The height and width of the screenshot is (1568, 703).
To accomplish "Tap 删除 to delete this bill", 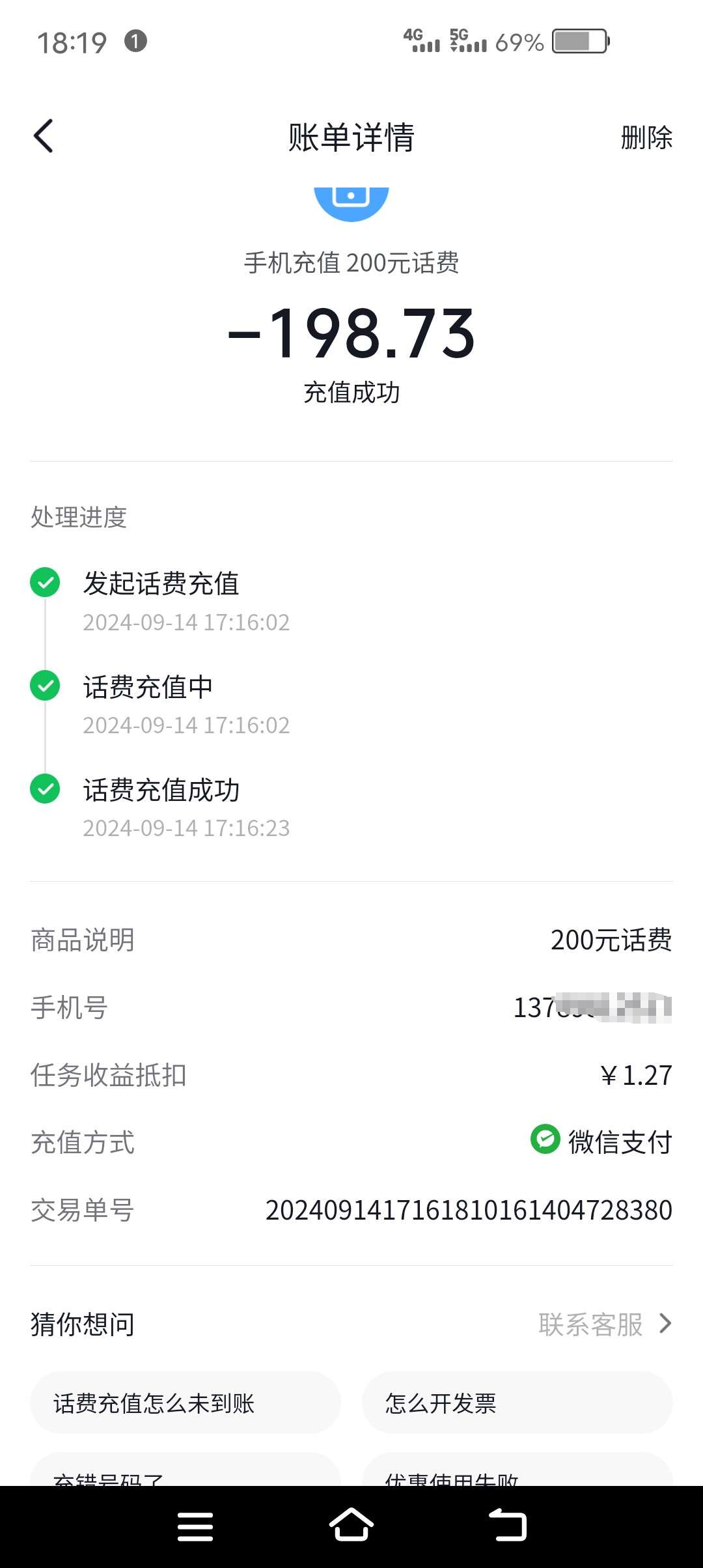I will (646, 137).
